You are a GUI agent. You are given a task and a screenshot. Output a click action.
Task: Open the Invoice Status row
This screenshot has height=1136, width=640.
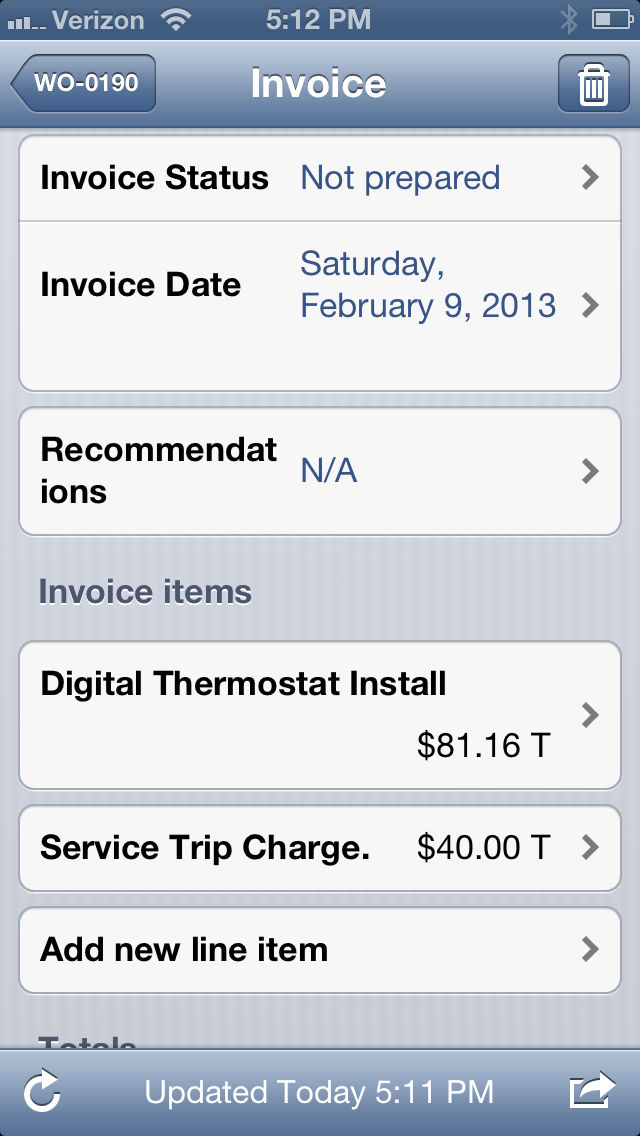click(320, 178)
